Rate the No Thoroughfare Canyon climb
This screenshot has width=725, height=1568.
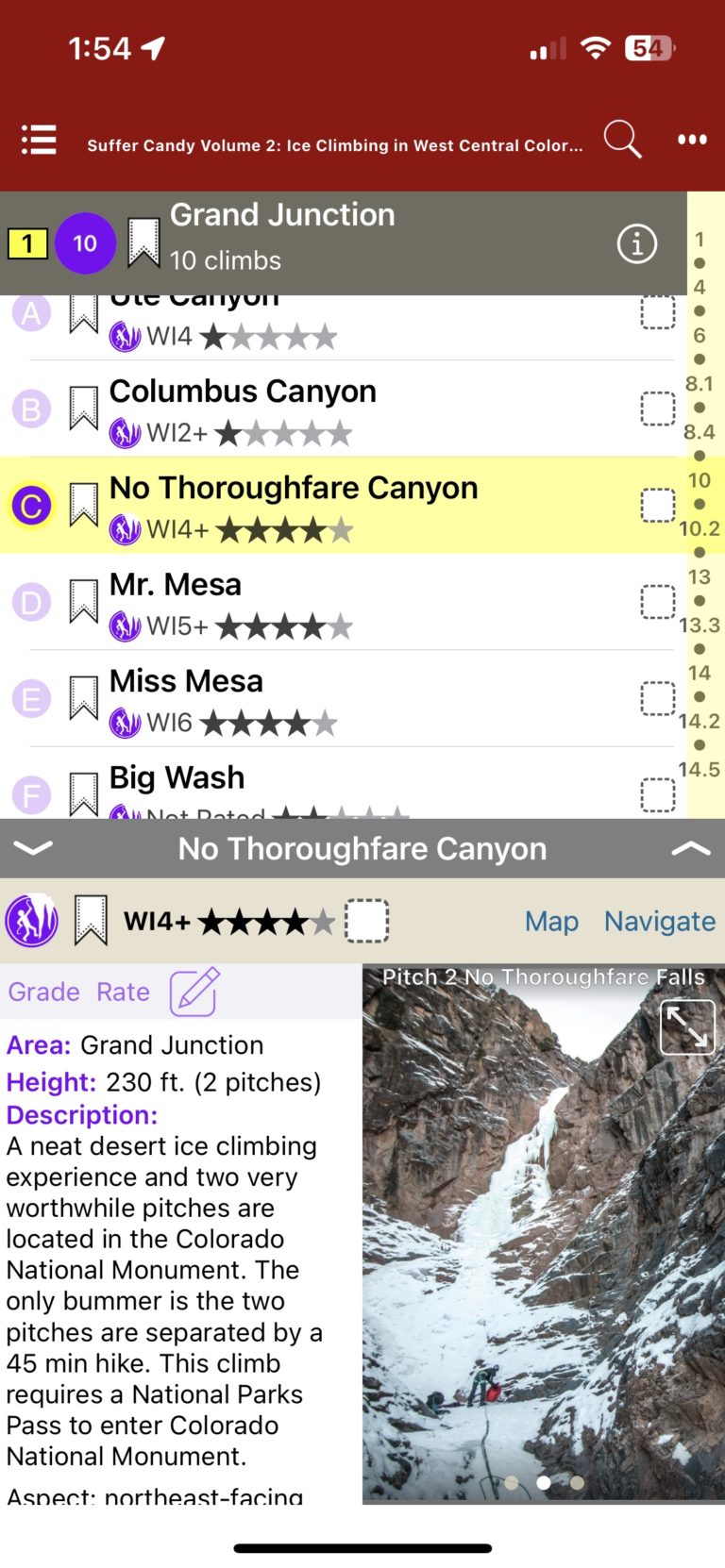(123, 993)
